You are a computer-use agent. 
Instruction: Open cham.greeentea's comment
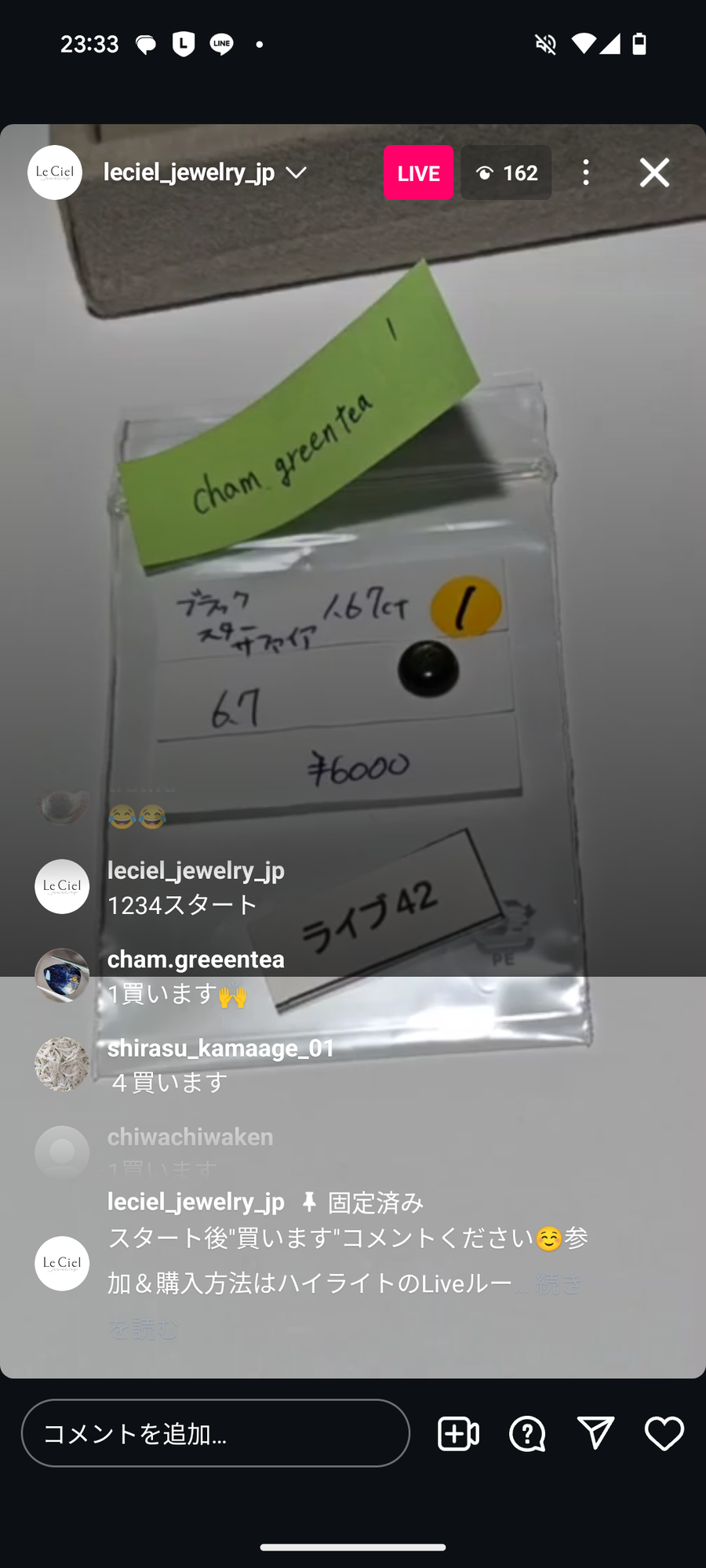coord(196,977)
